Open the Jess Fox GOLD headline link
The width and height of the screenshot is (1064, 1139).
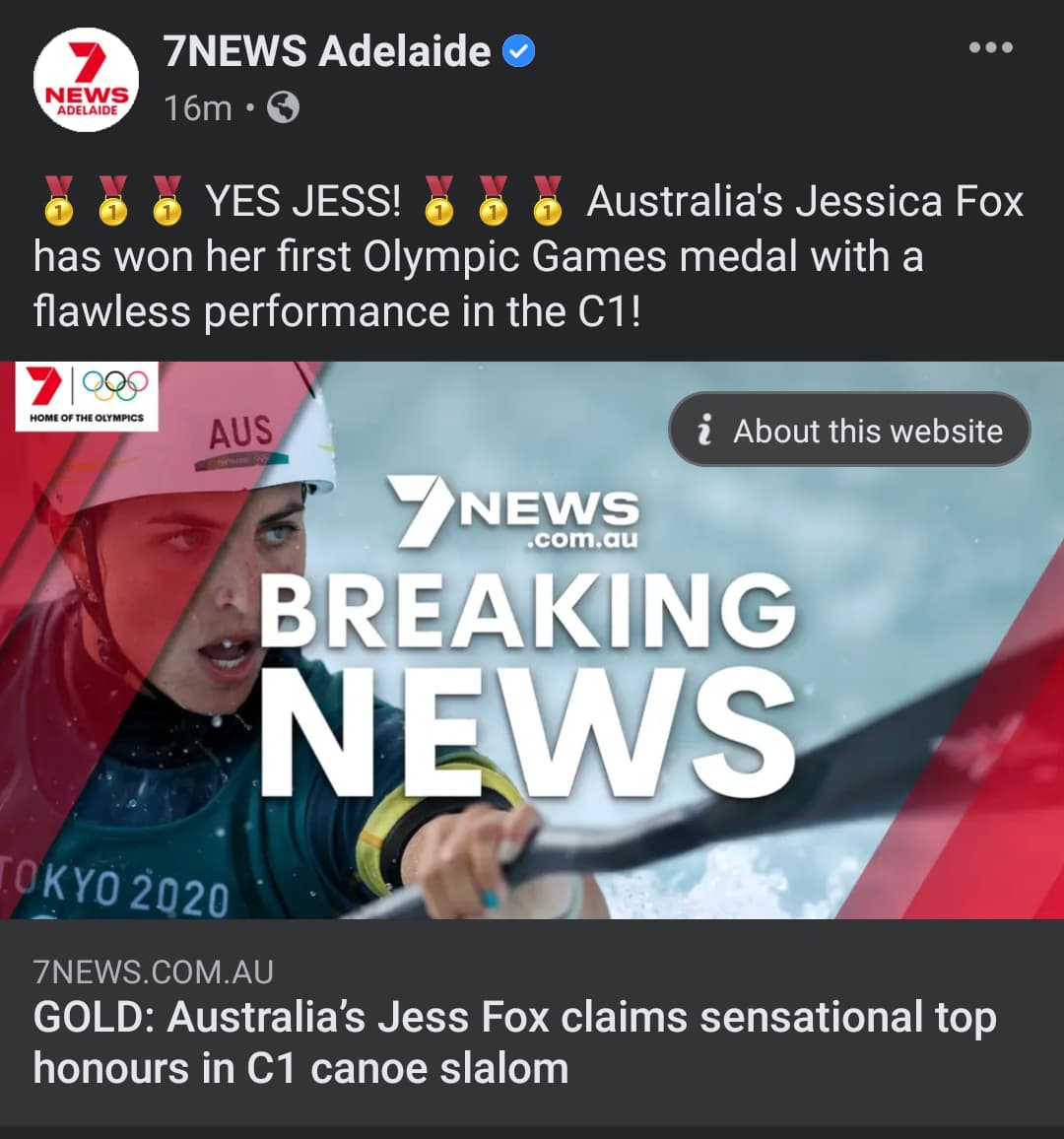pyautogui.click(x=514, y=1042)
